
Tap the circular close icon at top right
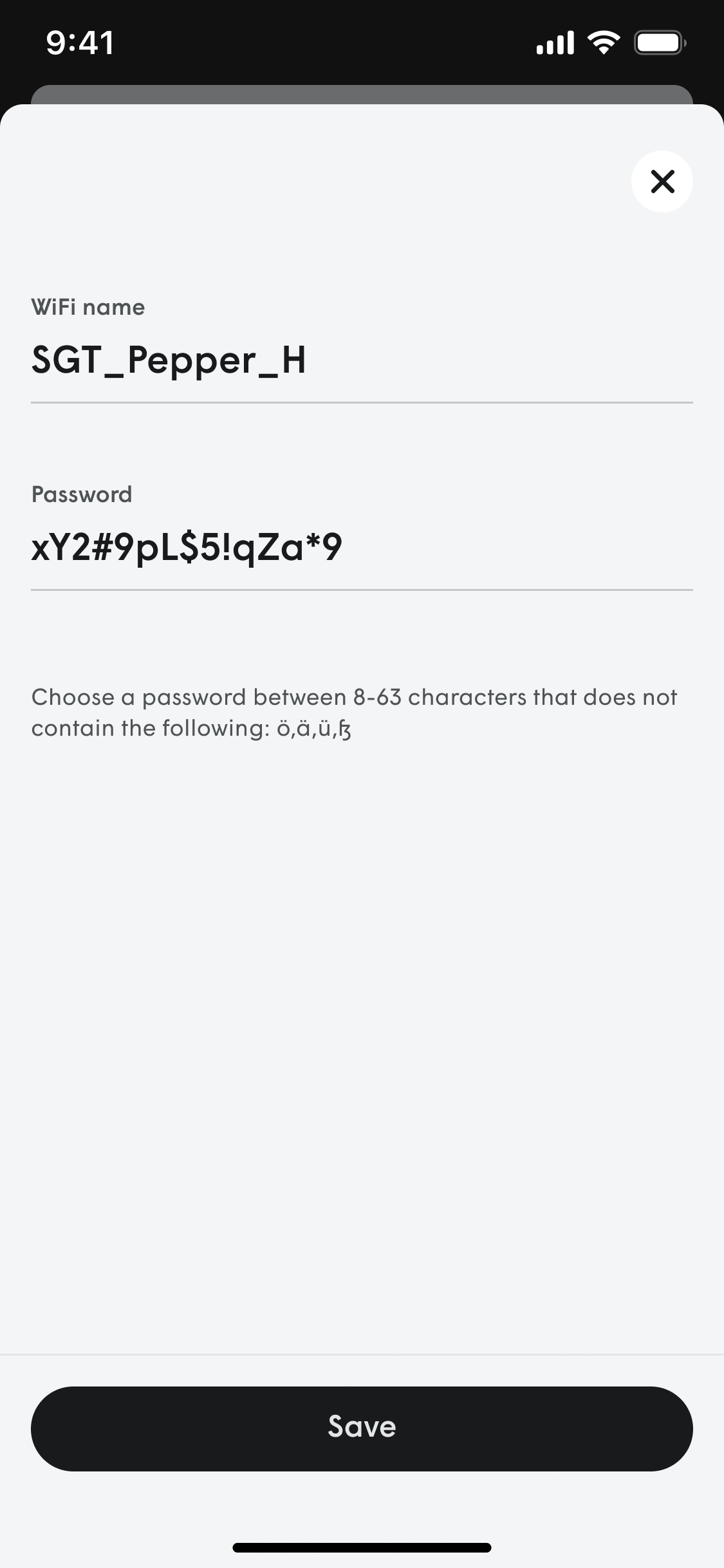tap(662, 182)
